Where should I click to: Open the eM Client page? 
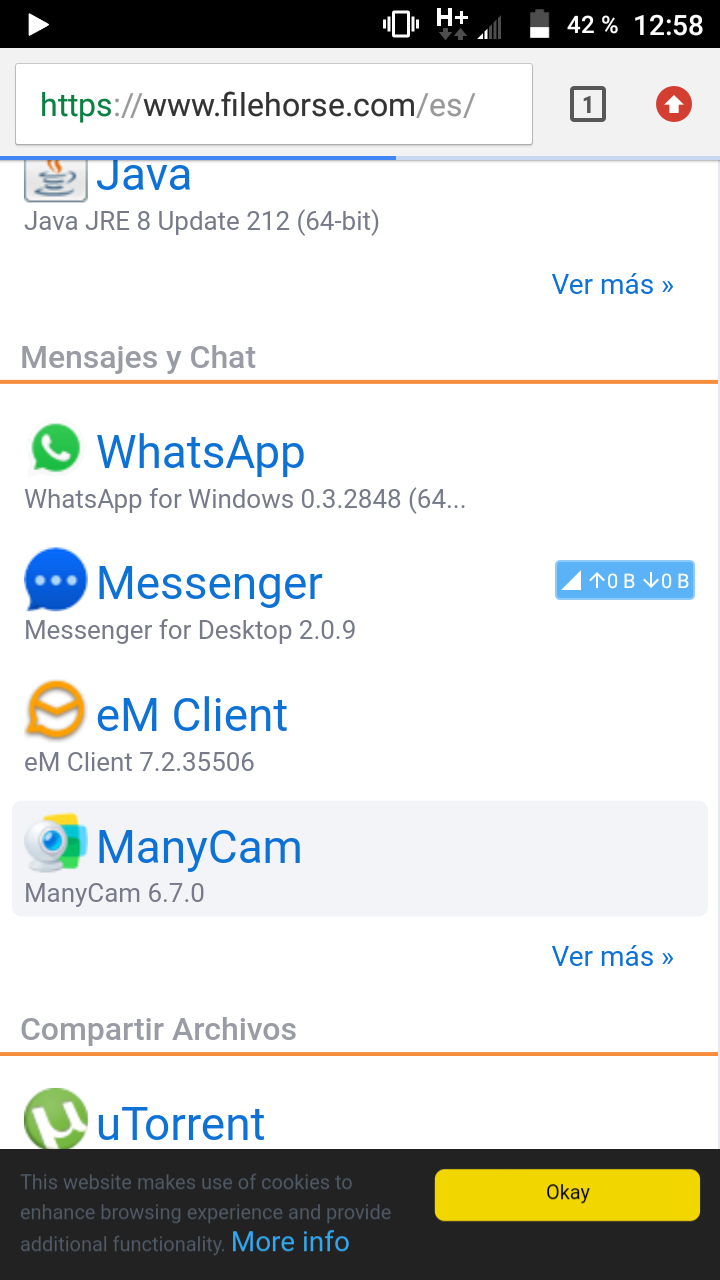tap(192, 716)
